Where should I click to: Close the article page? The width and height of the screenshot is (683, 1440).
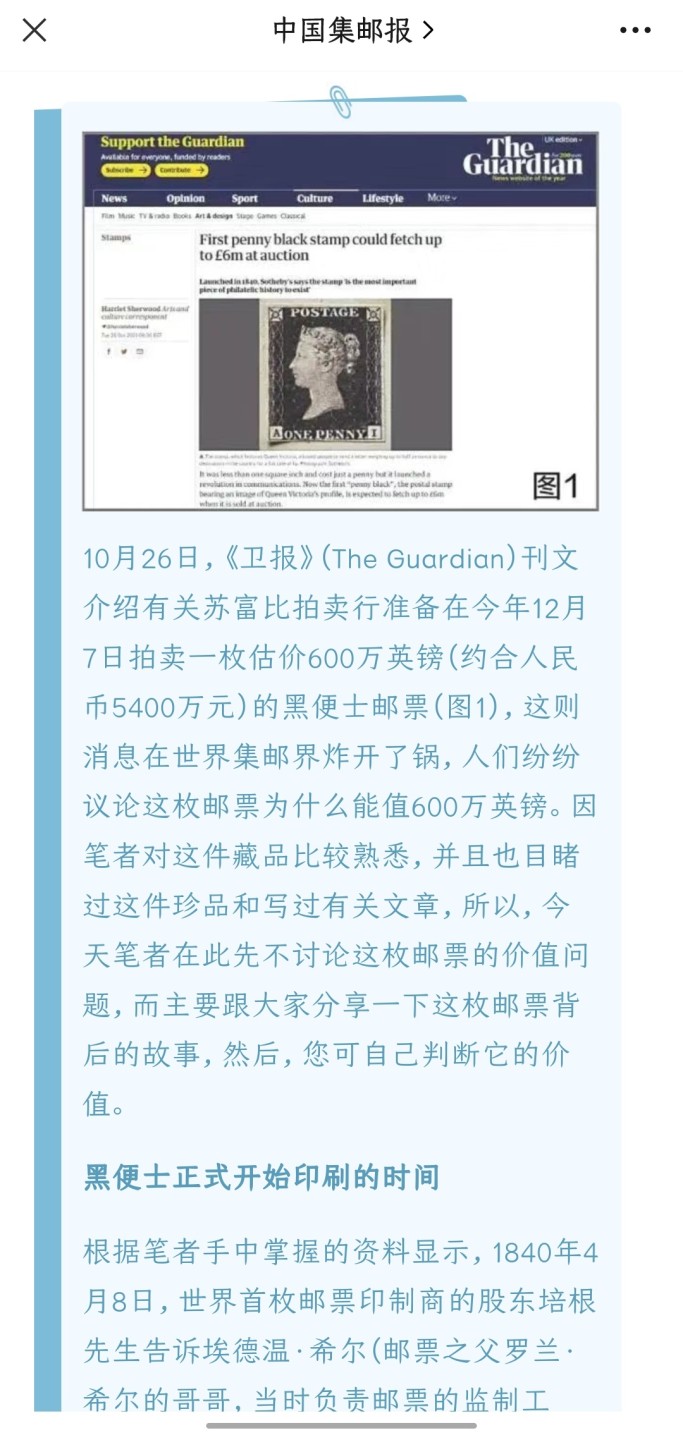(x=34, y=31)
